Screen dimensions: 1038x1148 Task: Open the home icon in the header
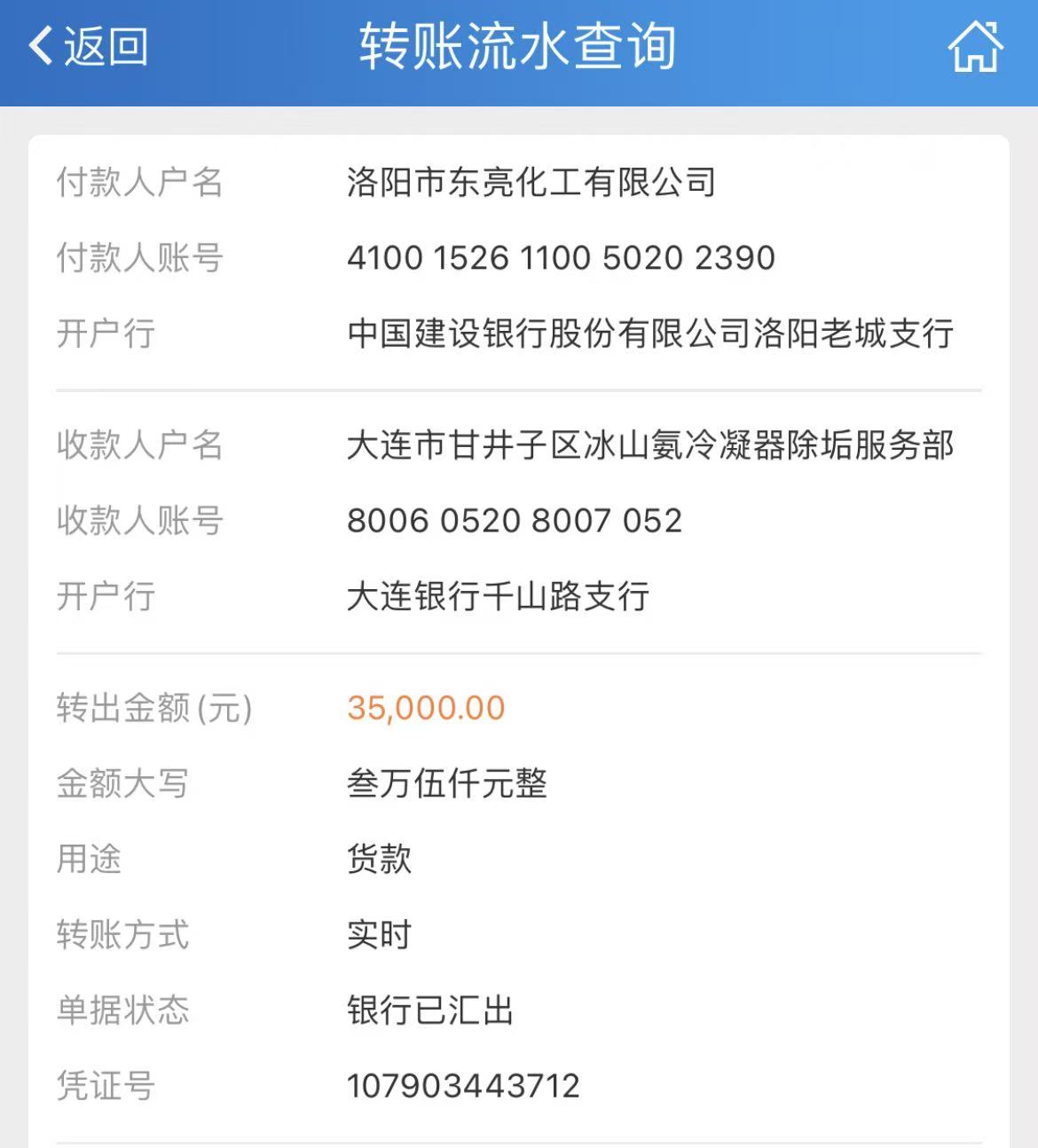(975, 46)
